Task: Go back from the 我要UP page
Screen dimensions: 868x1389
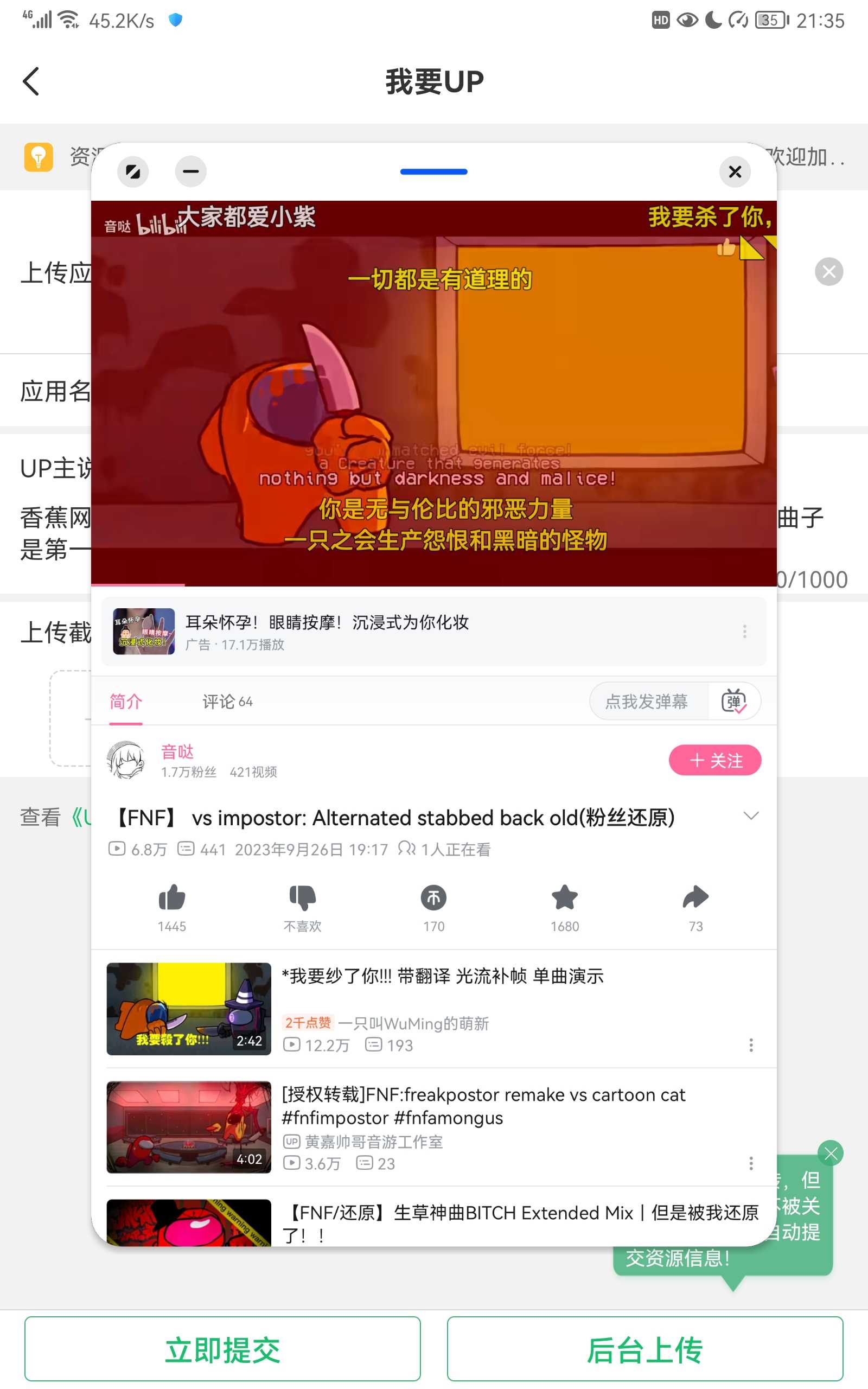Action: tap(31, 81)
